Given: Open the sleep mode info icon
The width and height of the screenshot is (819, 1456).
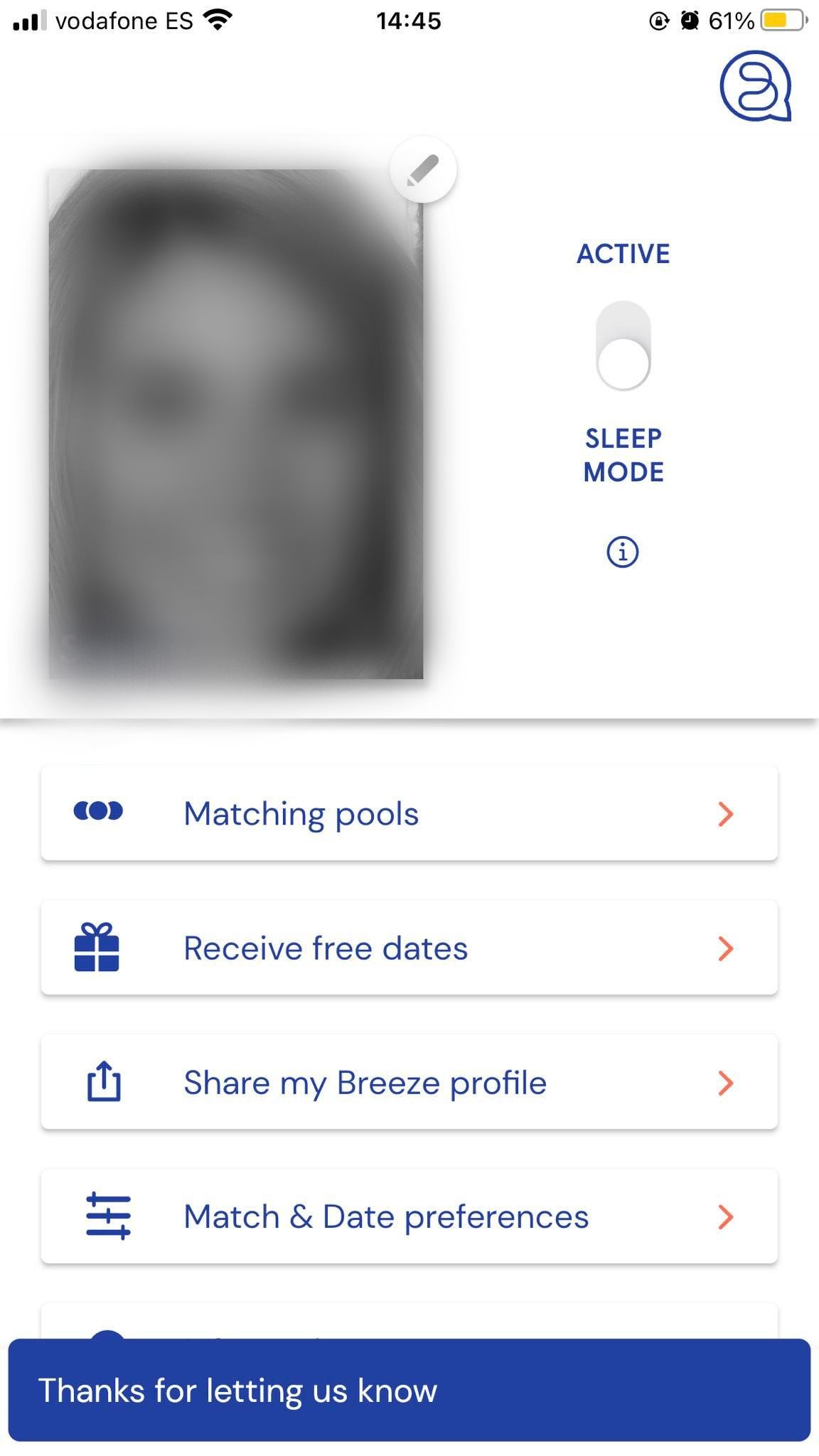Looking at the screenshot, I should [x=623, y=552].
